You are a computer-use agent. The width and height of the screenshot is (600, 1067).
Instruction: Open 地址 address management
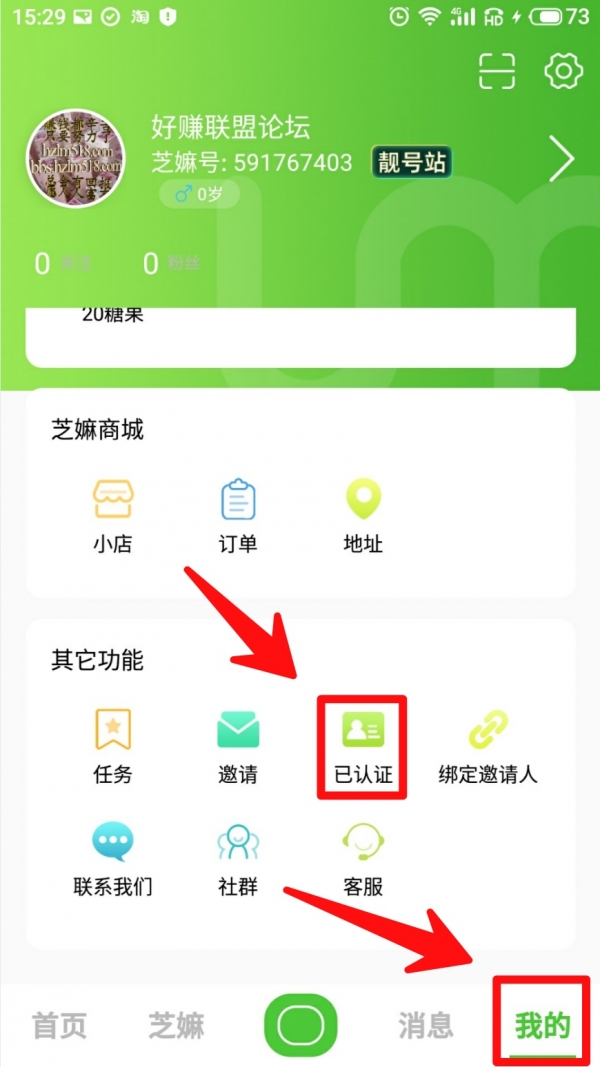tap(363, 516)
